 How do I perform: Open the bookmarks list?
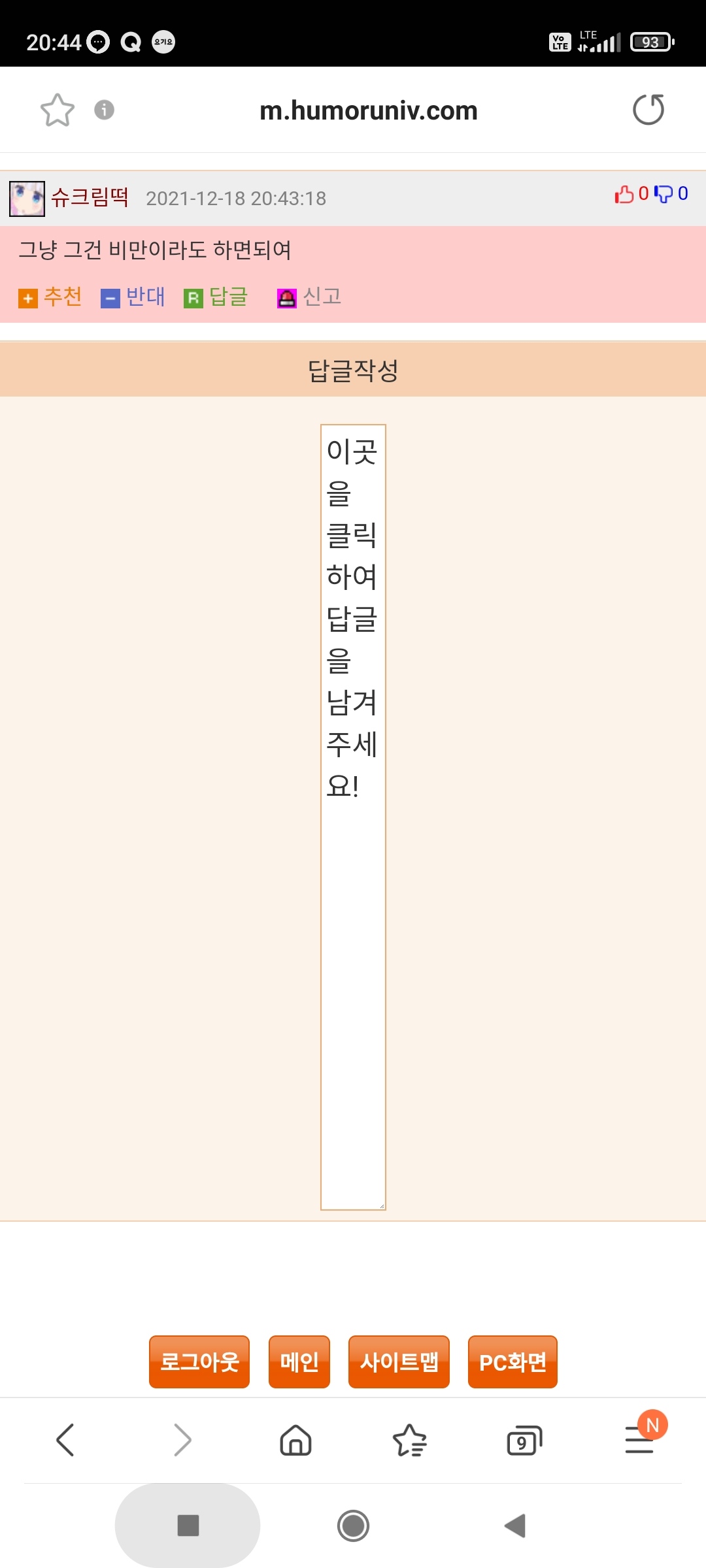410,1440
